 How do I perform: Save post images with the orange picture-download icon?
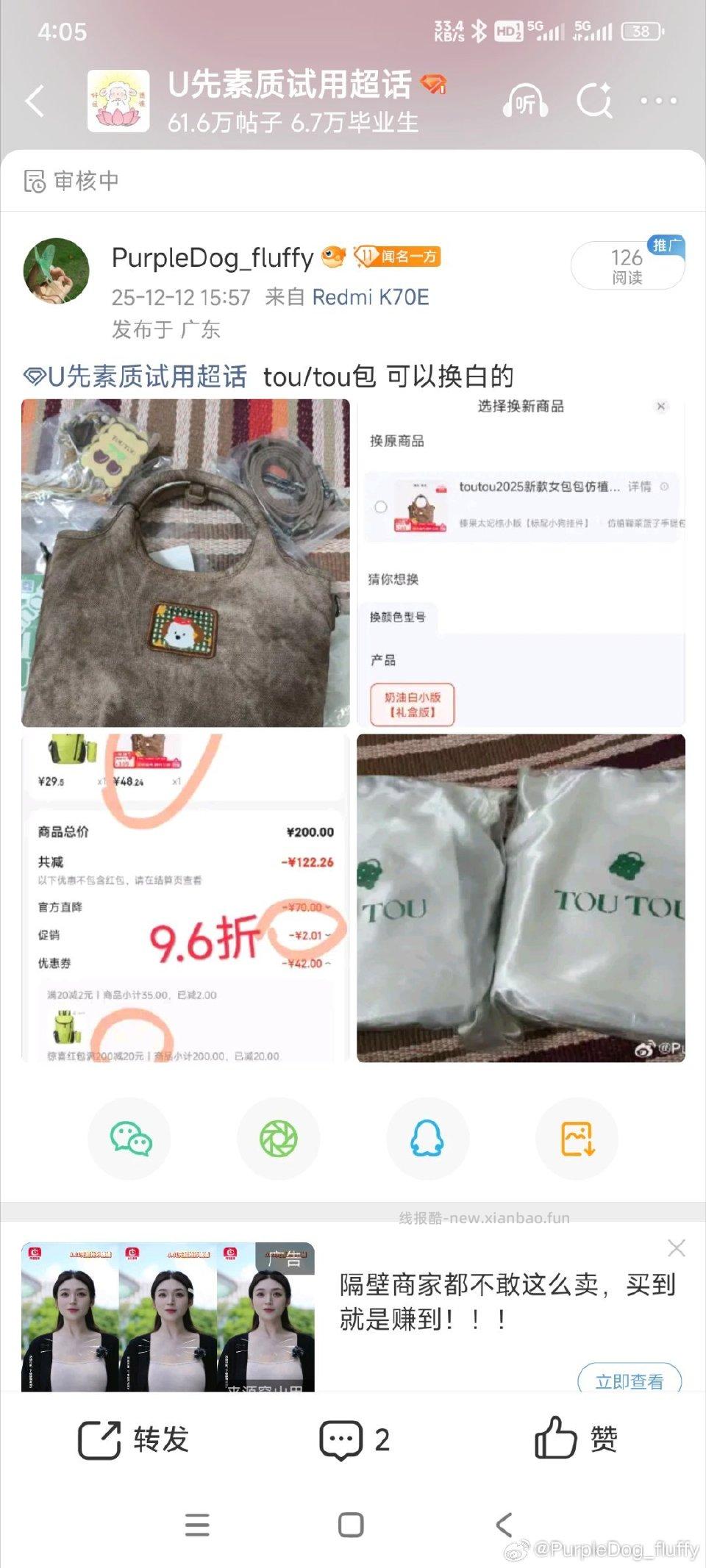577,1138
